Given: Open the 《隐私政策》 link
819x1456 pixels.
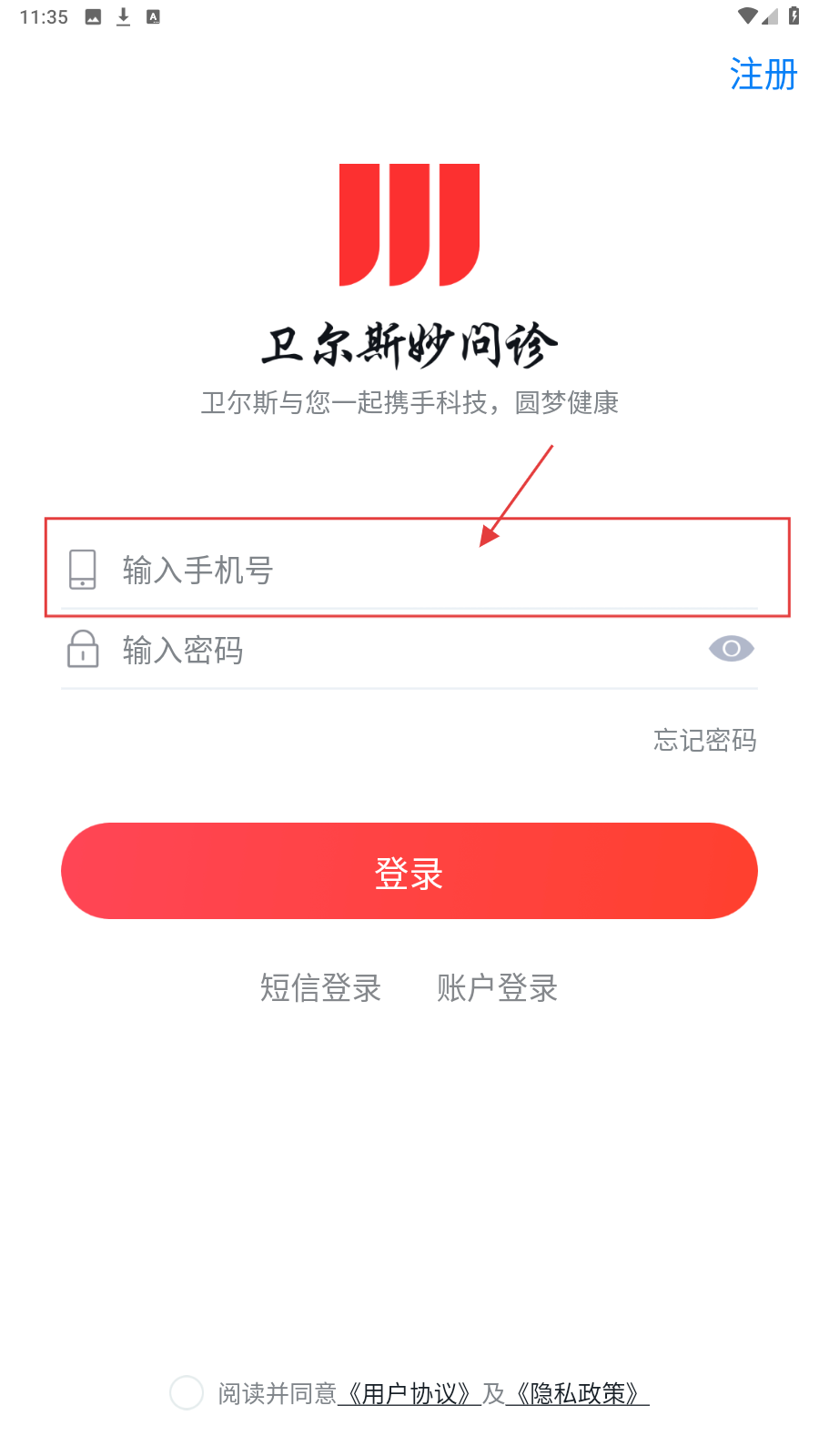Looking at the screenshot, I should (578, 1393).
